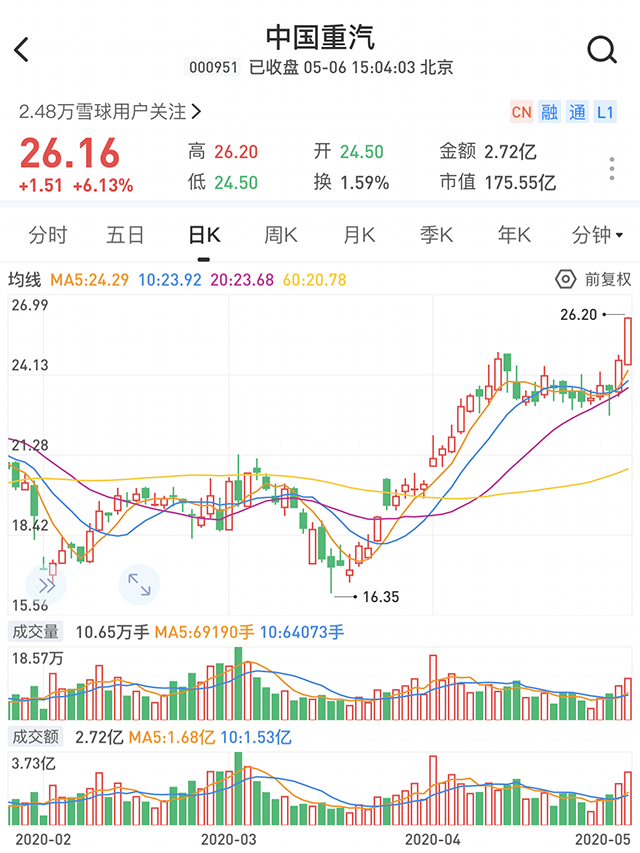Open 2.48万雪球用户关注 followers list
The image size is (640, 853).
click(110, 112)
